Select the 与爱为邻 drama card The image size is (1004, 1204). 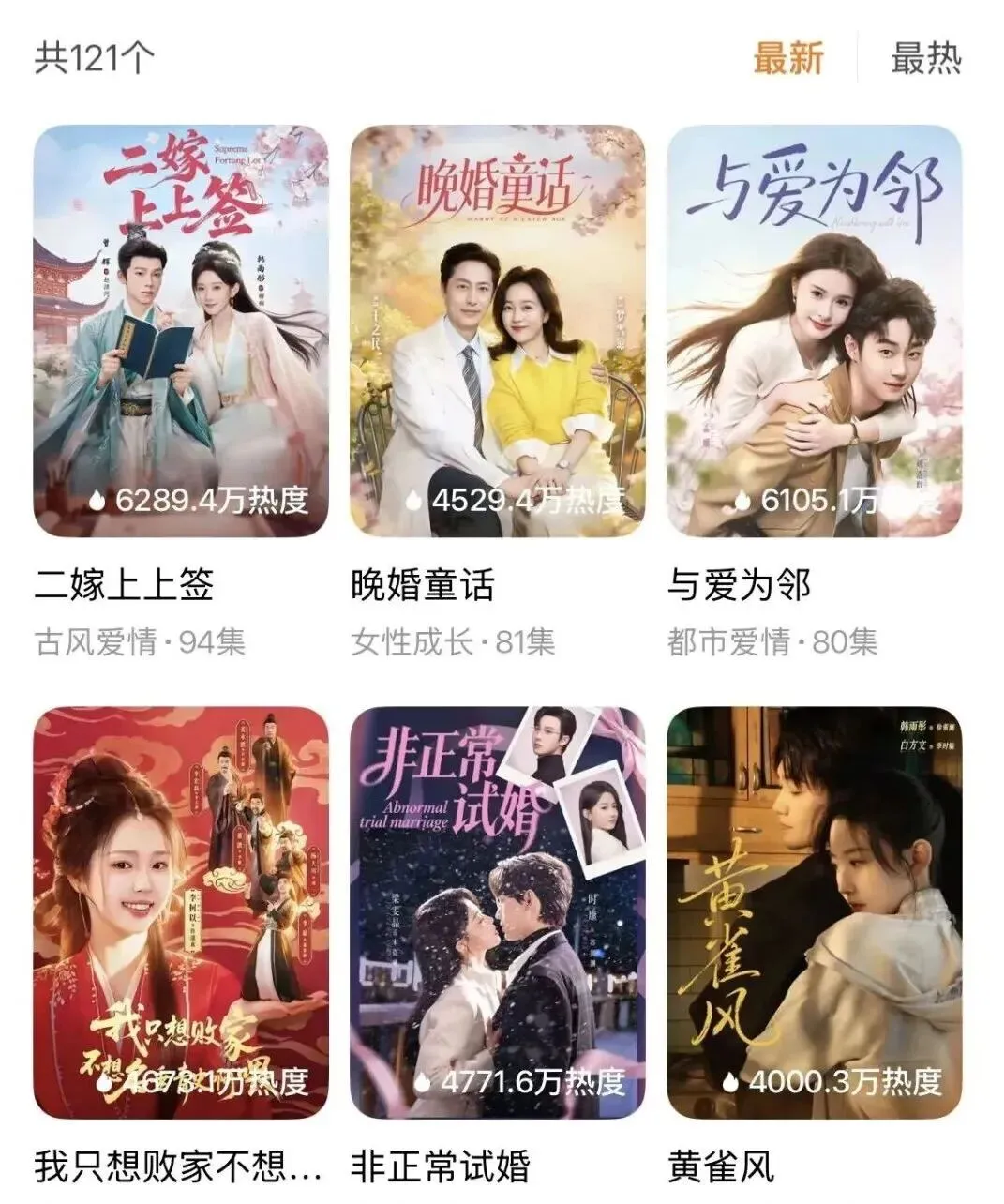pyautogui.click(x=814, y=331)
